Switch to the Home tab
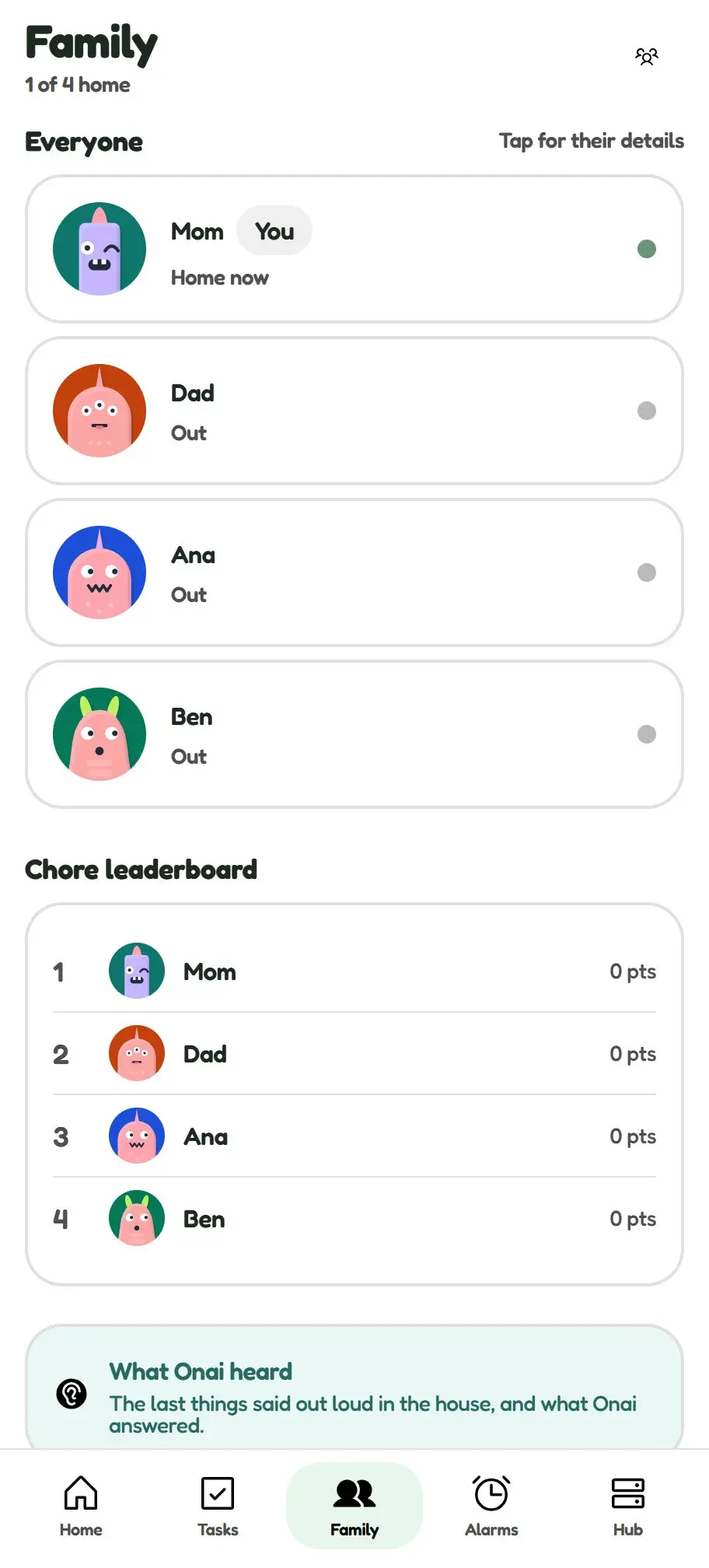Image resolution: width=709 pixels, height=1568 pixels. [x=81, y=1506]
